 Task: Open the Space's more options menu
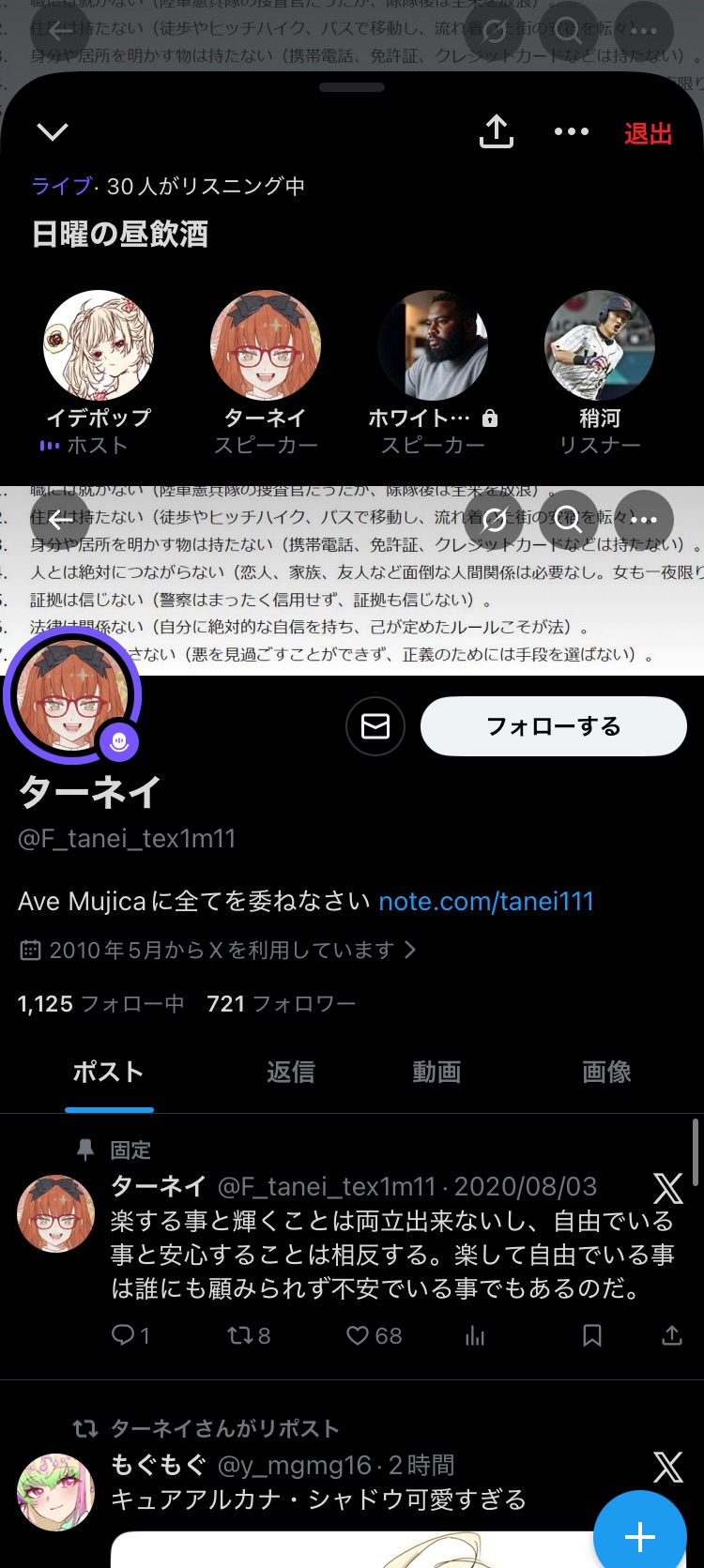571,132
